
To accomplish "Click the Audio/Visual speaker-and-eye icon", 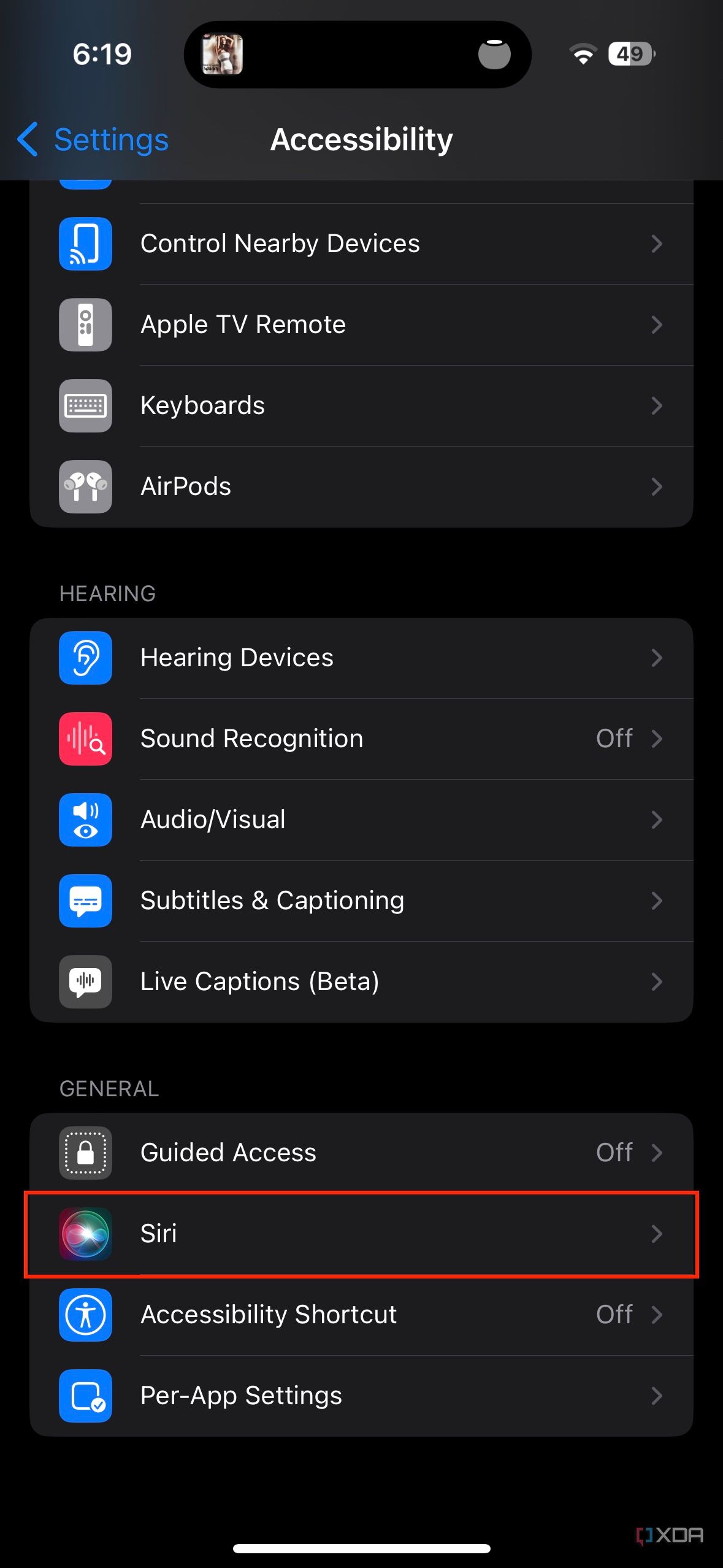I will click(85, 820).
